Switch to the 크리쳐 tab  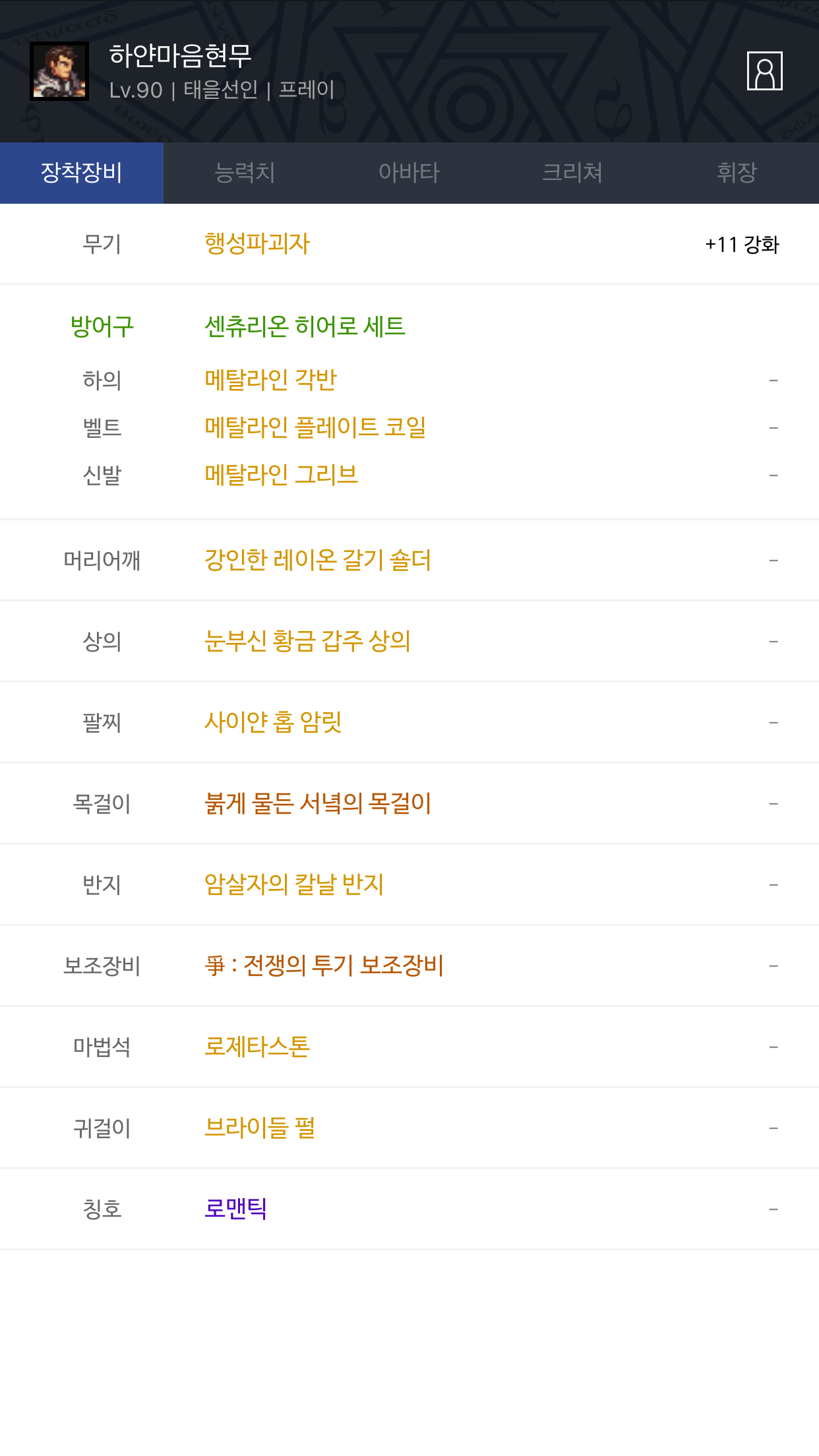coord(572,173)
